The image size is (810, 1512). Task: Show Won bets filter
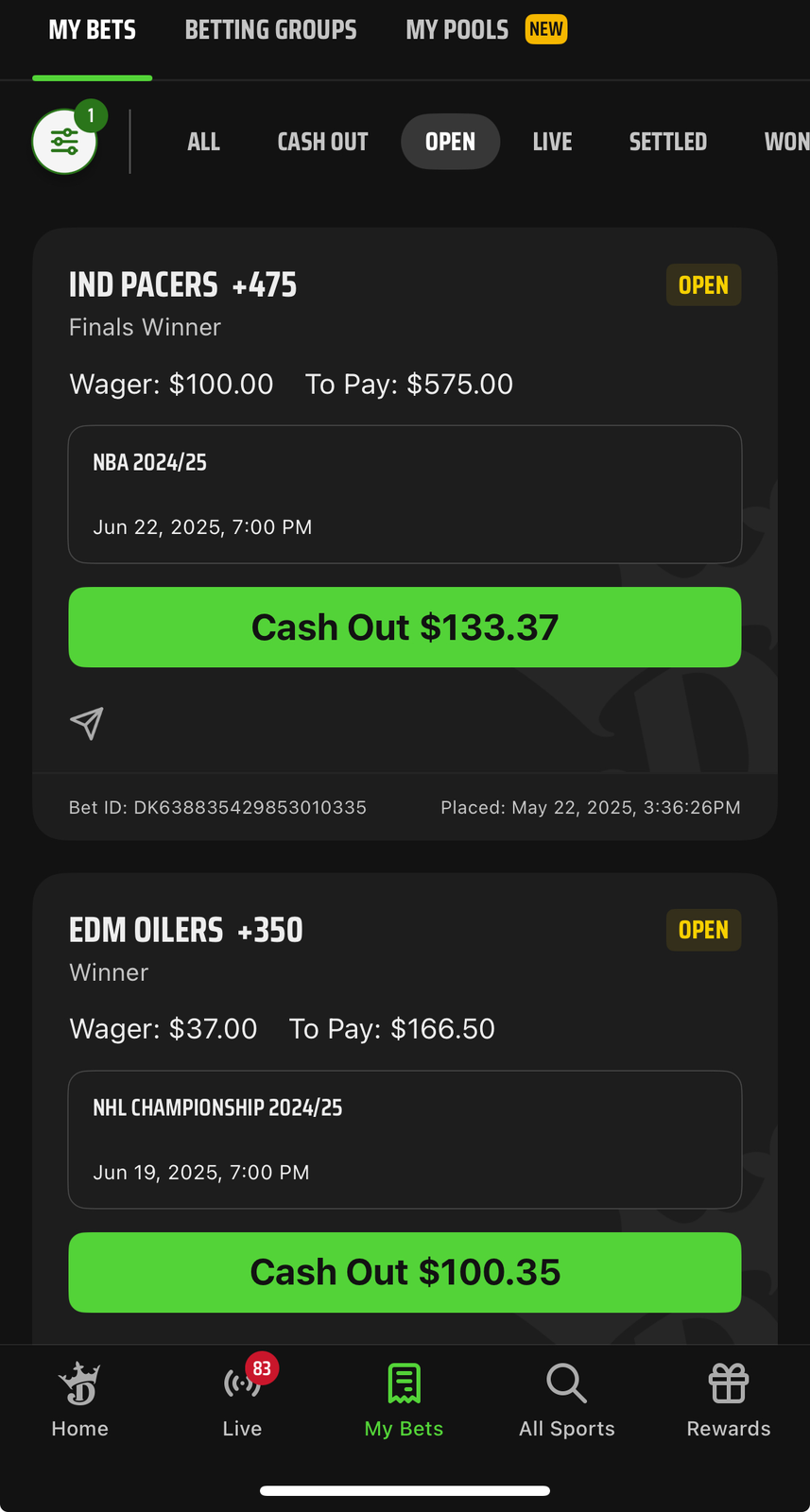pyautogui.click(x=785, y=142)
